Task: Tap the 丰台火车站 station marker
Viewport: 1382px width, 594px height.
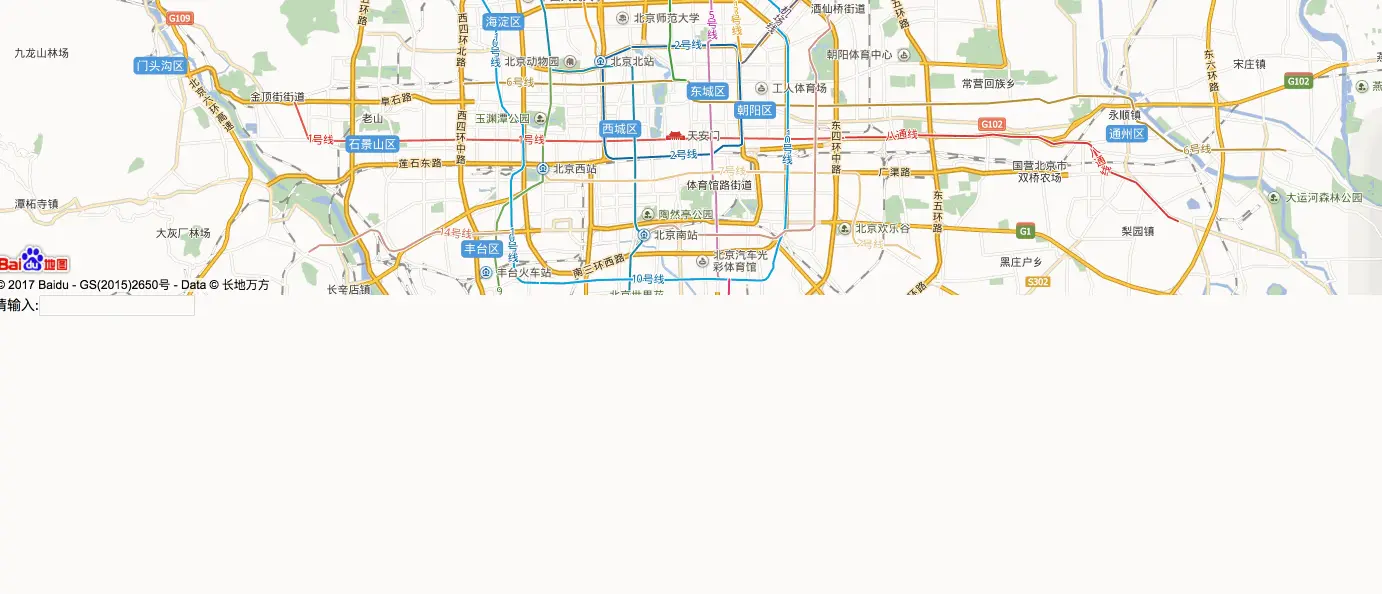Action: (486, 272)
